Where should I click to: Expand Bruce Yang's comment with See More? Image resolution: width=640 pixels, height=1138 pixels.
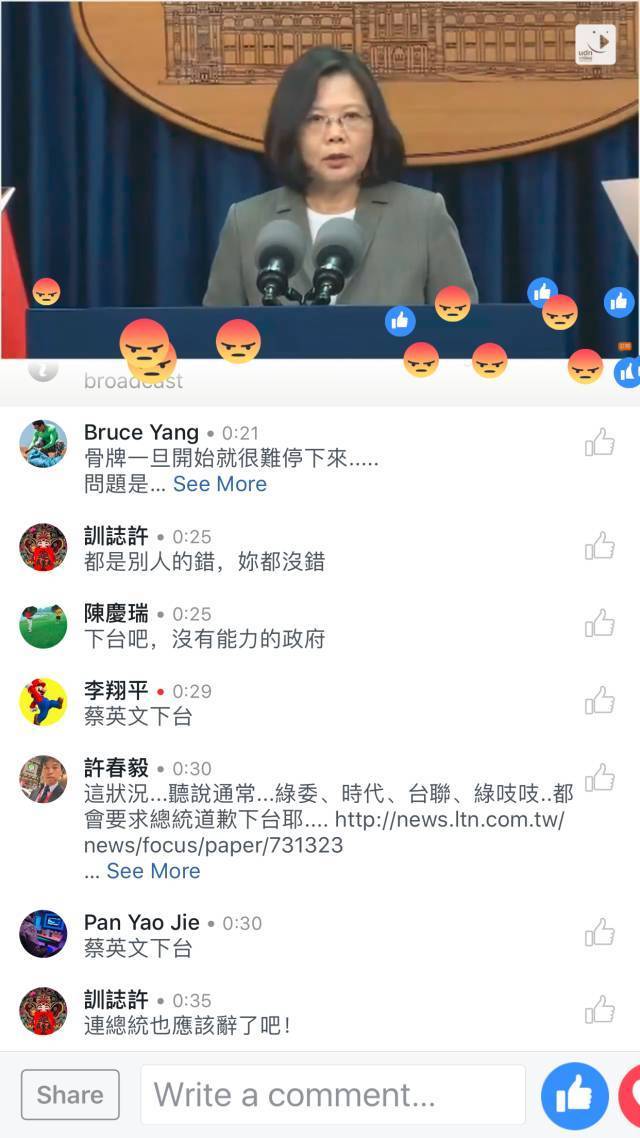click(x=220, y=484)
